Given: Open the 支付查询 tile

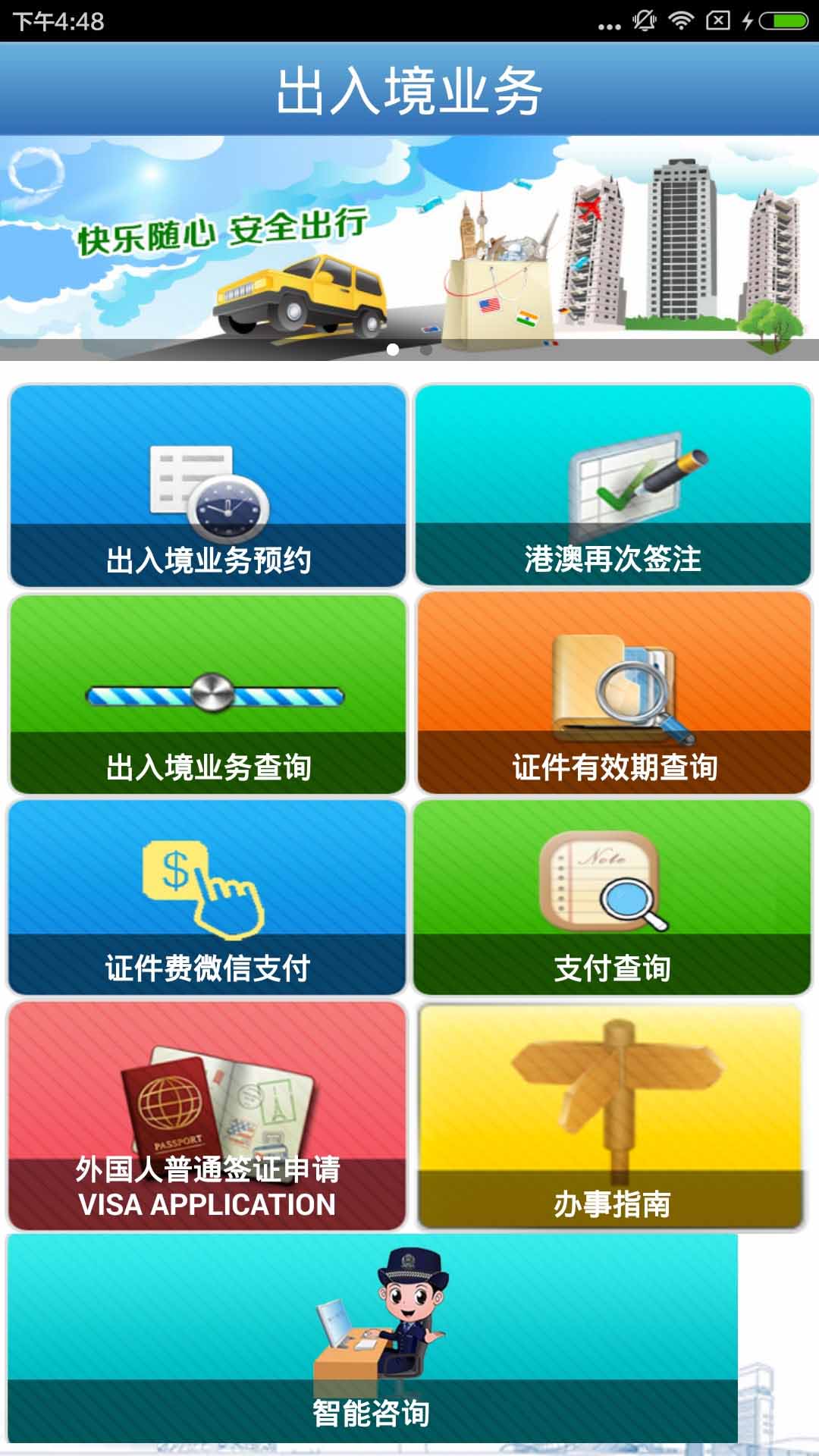Looking at the screenshot, I should click(x=613, y=897).
